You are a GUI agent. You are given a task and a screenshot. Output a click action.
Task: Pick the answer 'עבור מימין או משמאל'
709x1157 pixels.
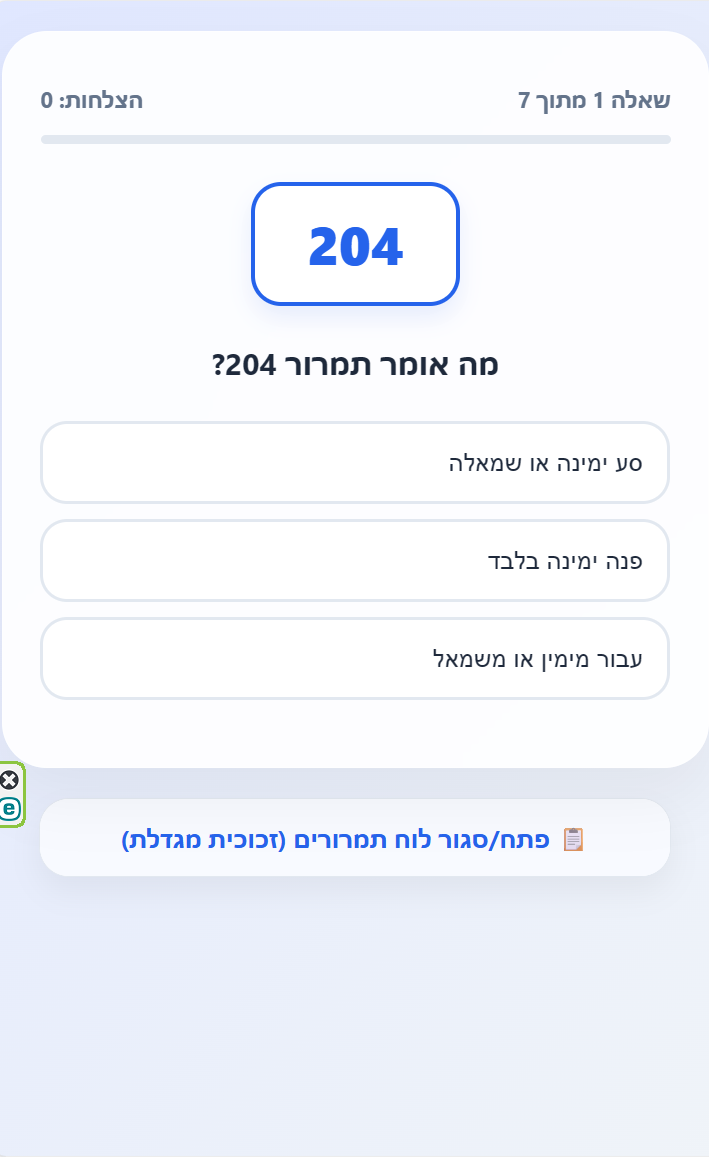click(354, 659)
